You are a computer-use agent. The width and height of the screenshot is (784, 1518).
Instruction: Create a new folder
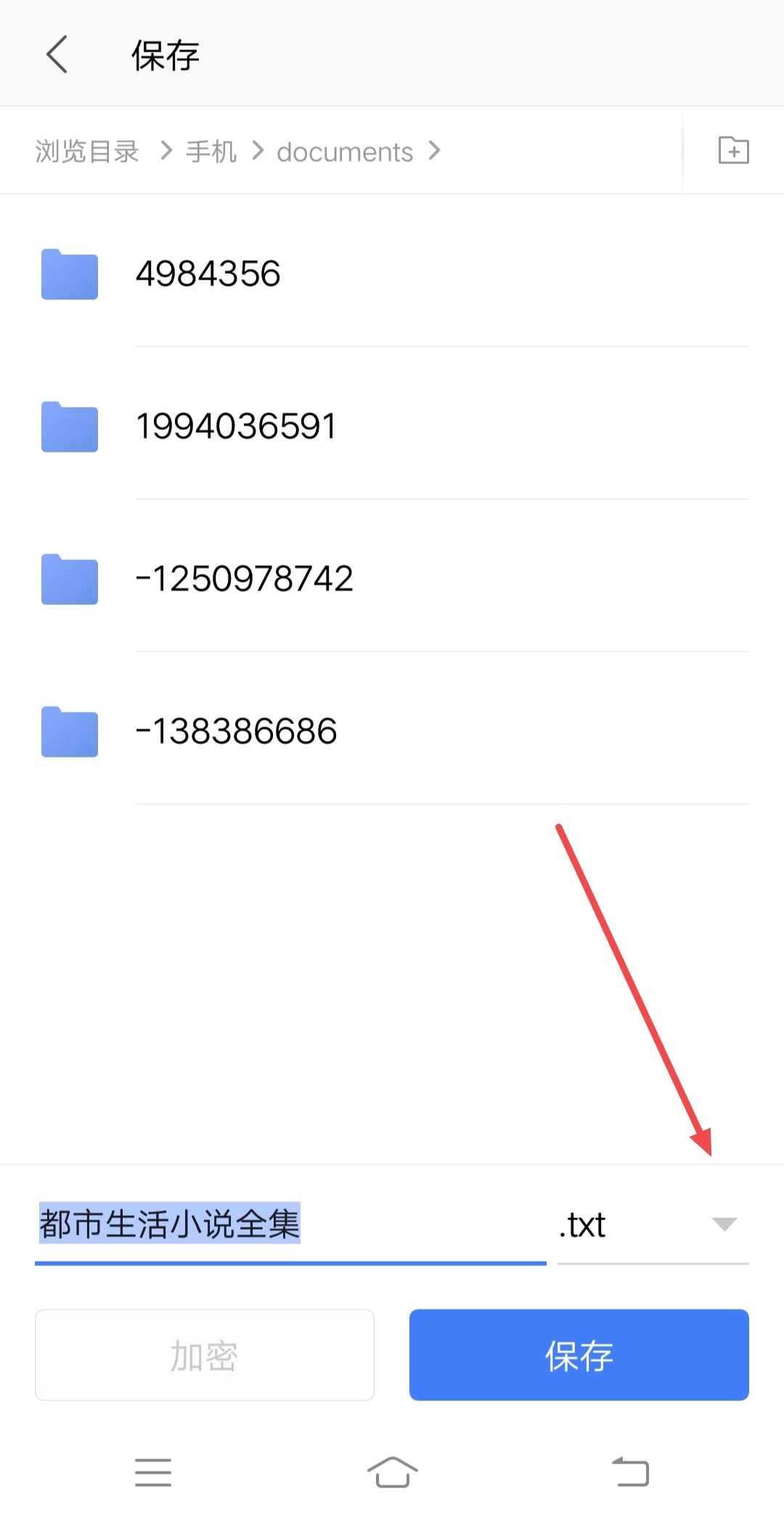pyautogui.click(x=733, y=150)
